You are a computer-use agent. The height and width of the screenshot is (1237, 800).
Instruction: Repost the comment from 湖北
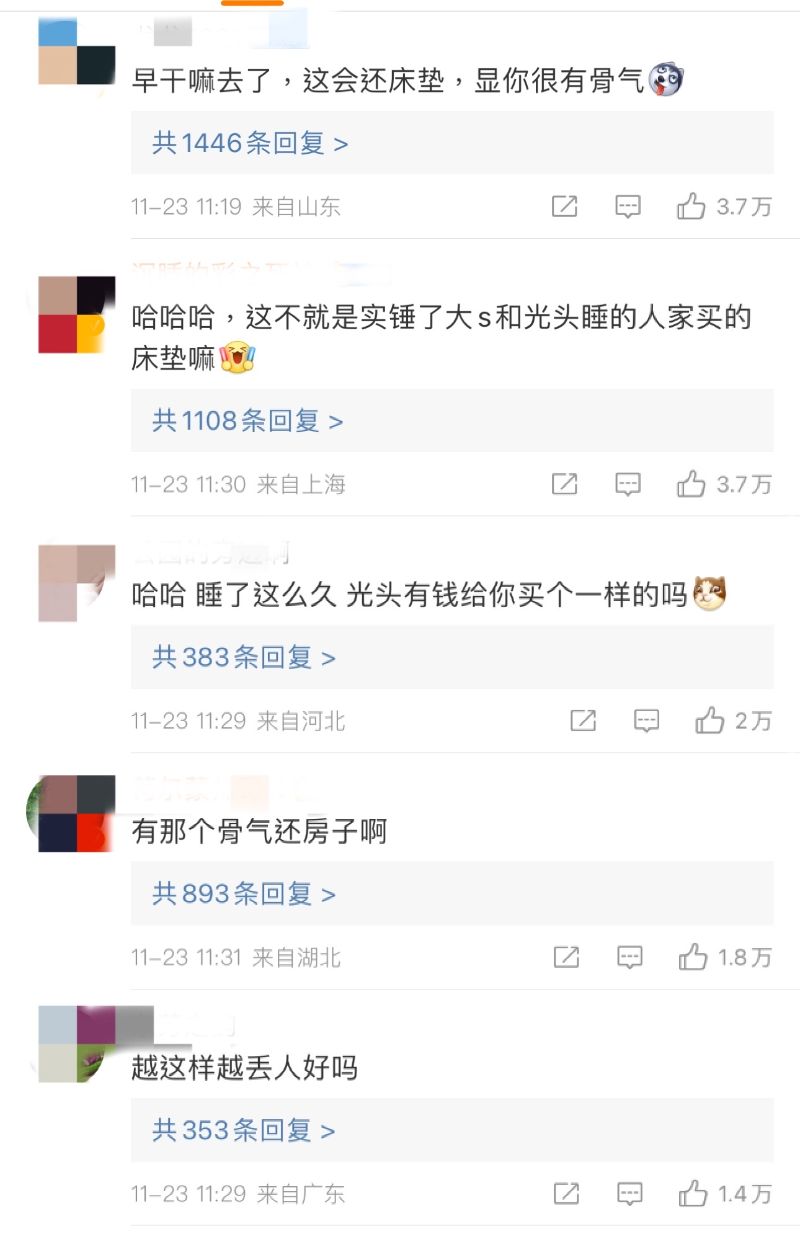[x=566, y=957]
